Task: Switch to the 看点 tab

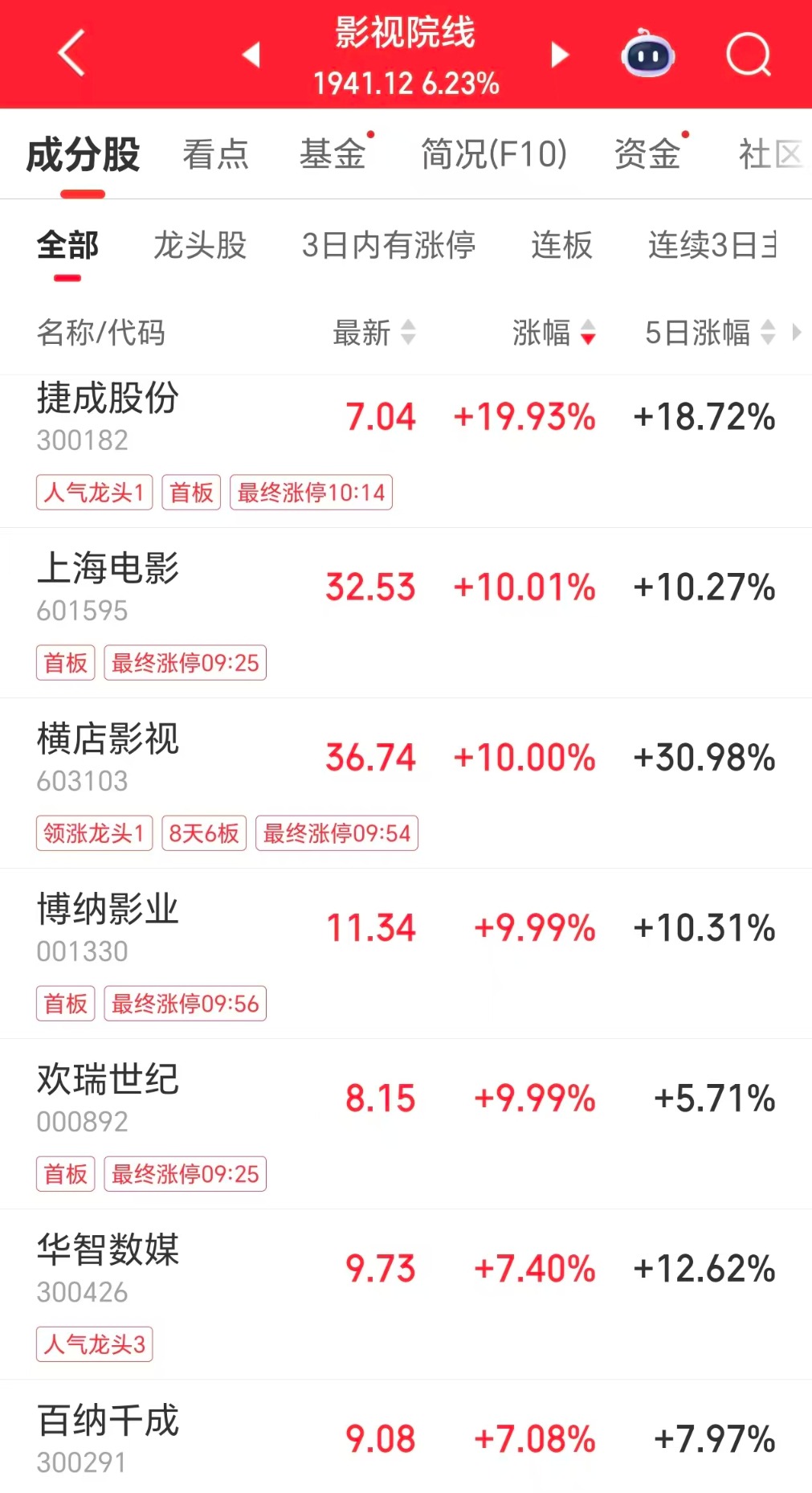Action: [x=215, y=153]
